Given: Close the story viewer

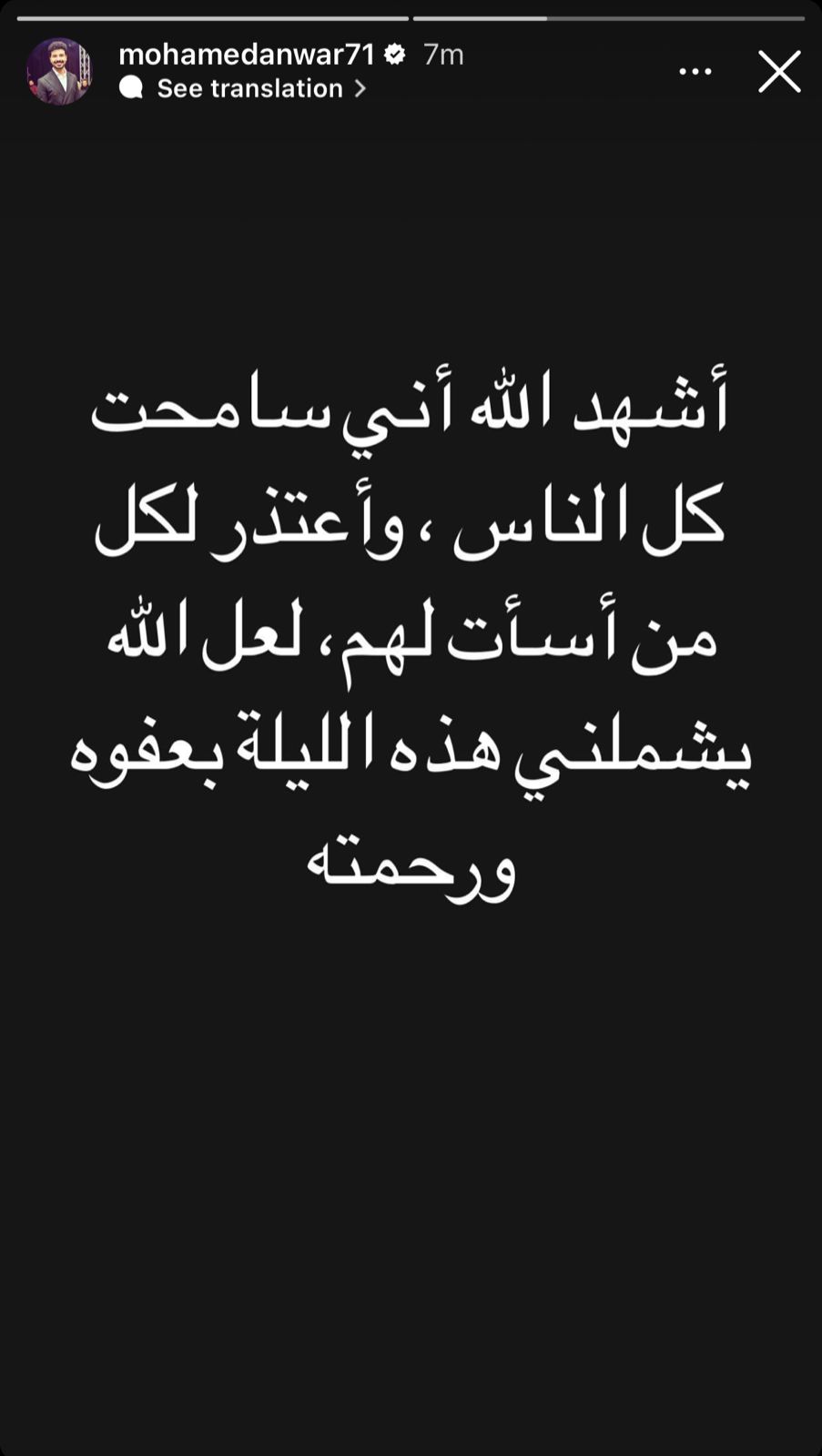Looking at the screenshot, I should pyautogui.click(x=779, y=72).
